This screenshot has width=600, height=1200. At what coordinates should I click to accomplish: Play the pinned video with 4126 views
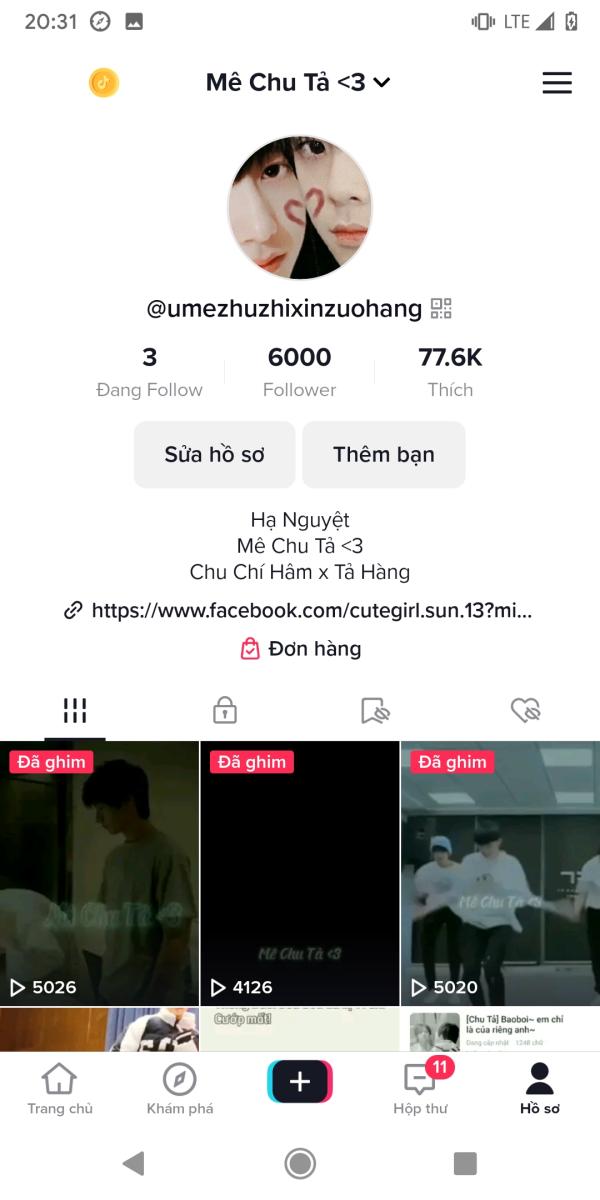[x=300, y=873]
